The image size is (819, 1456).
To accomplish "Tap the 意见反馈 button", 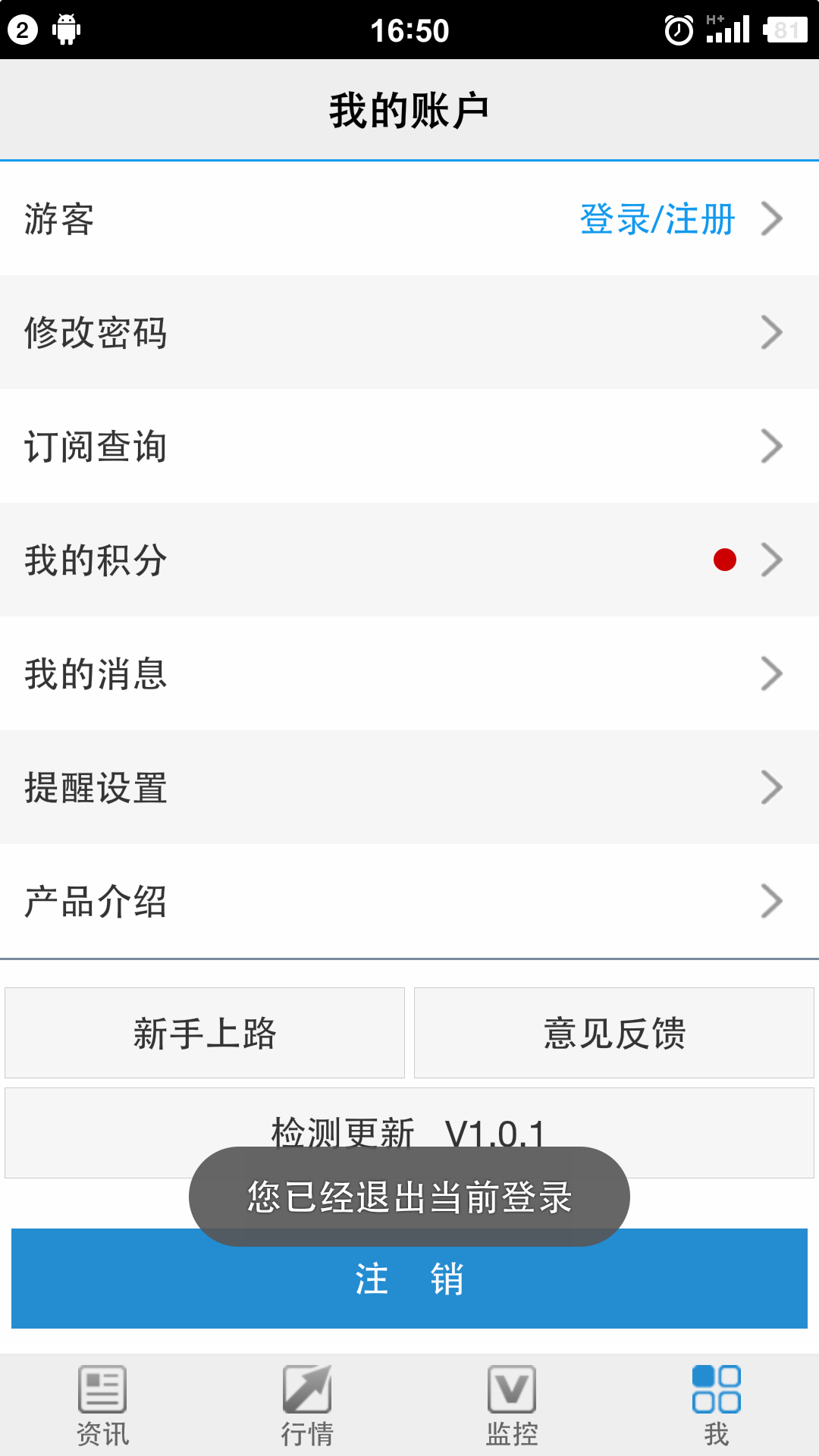I will point(614,1033).
